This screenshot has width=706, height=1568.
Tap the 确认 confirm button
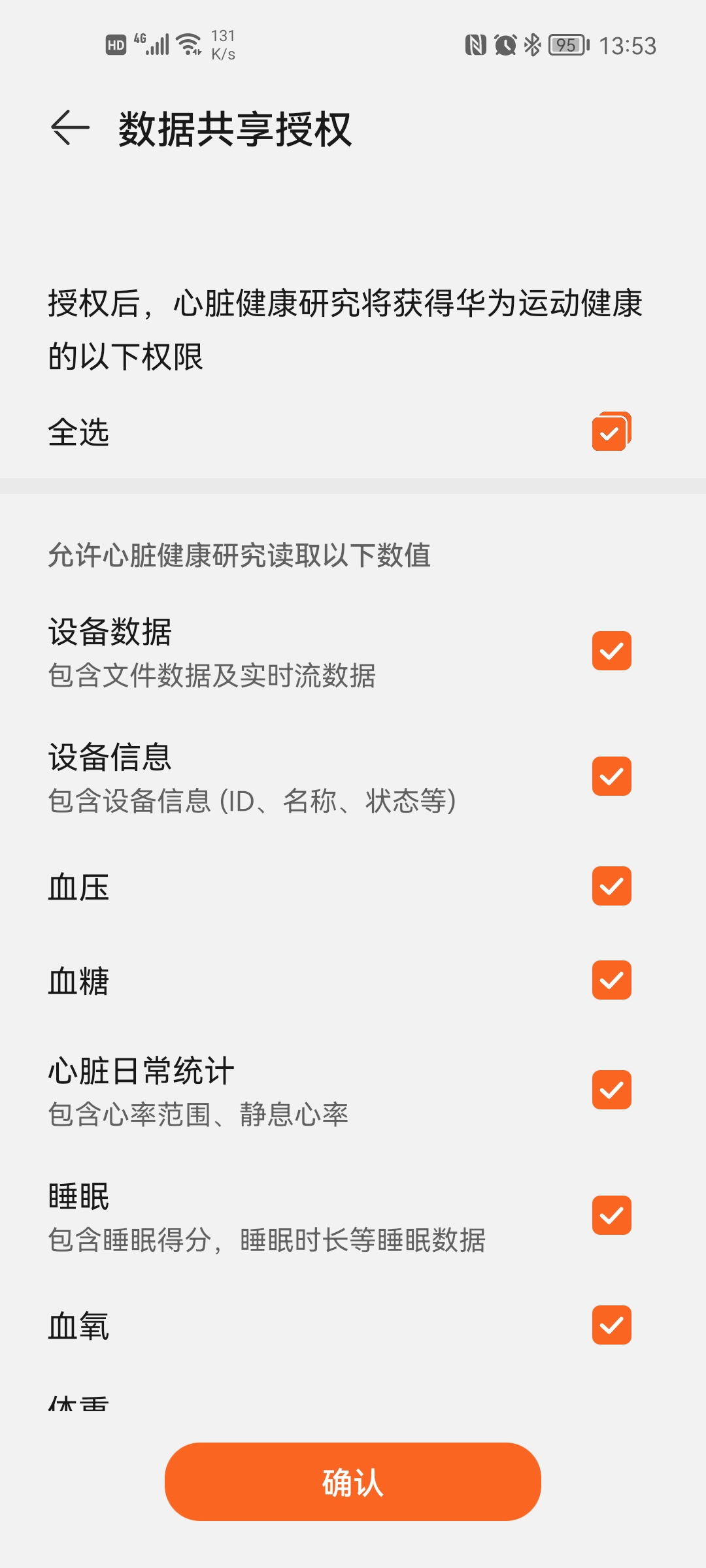click(353, 1482)
